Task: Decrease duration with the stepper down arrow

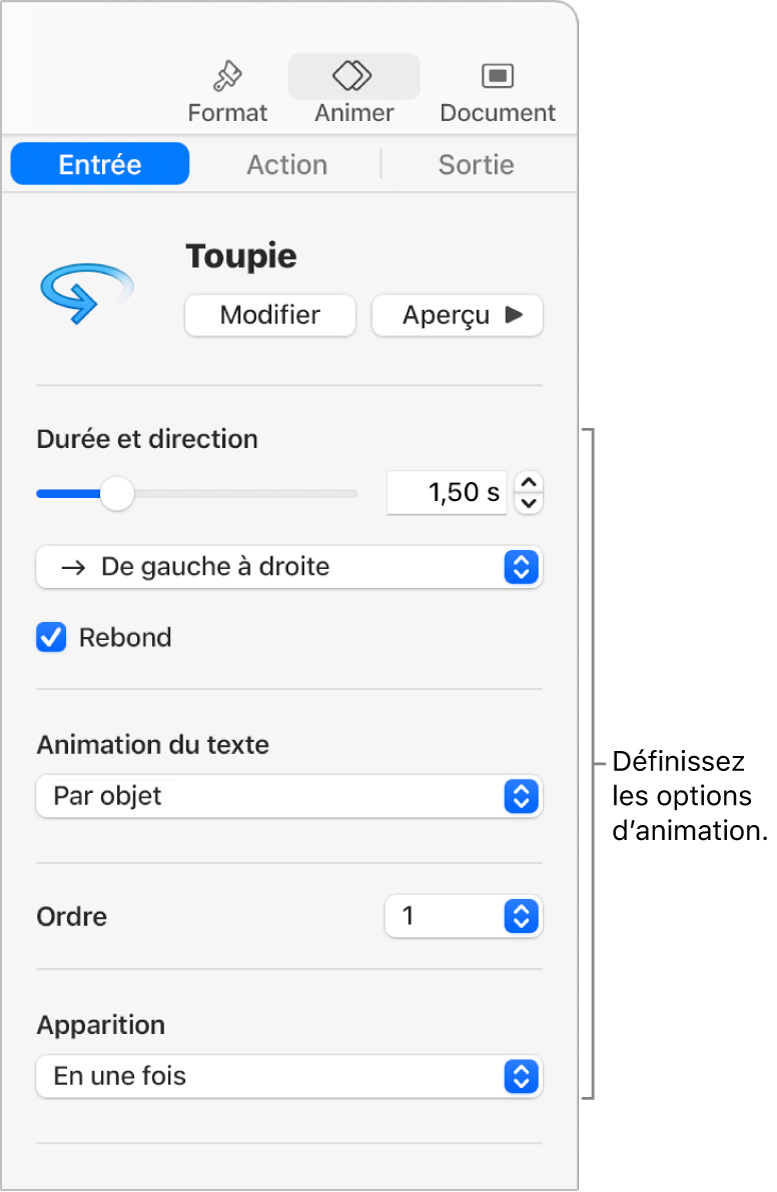Action: [530, 503]
